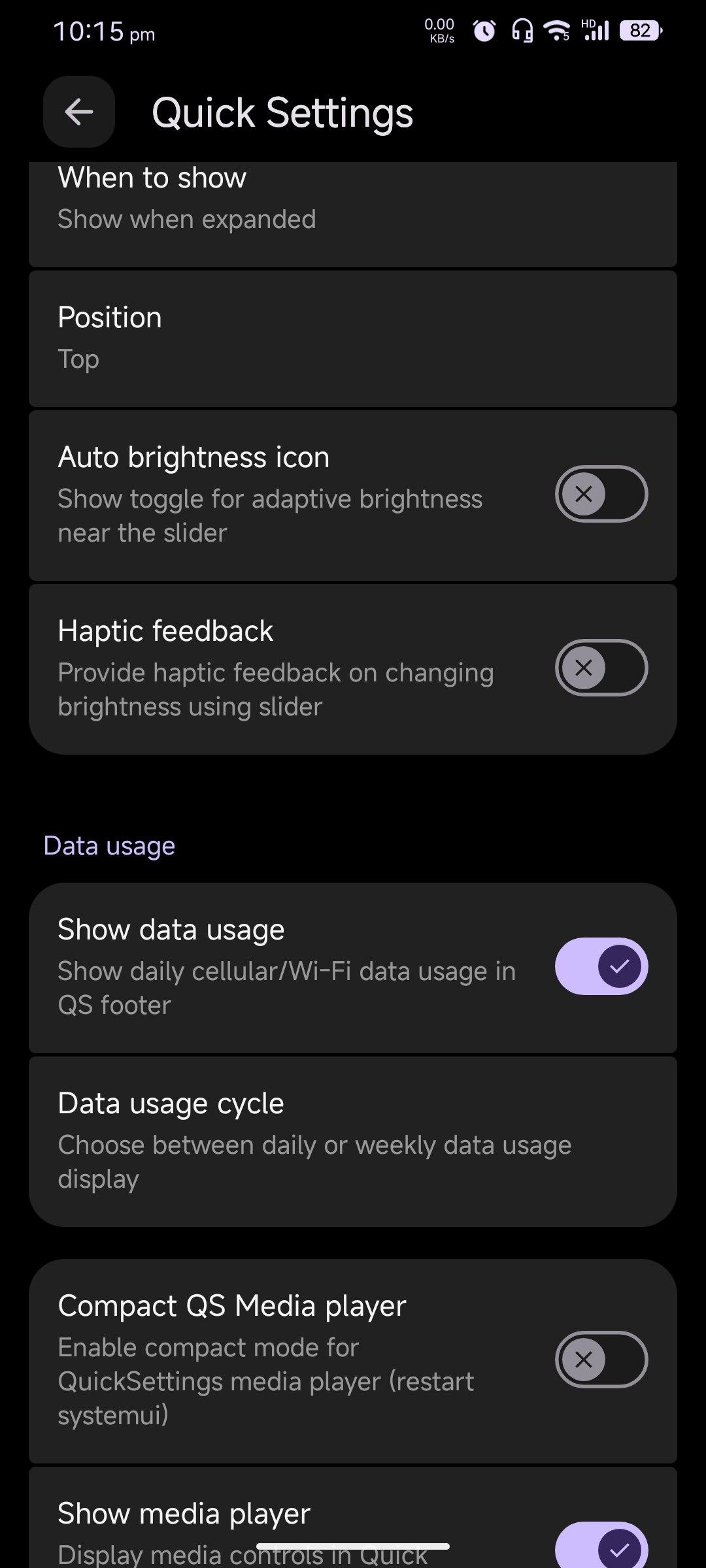The height and width of the screenshot is (1568, 706).
Task: Enable the Auto brightness icon switch
Action: 601,494
